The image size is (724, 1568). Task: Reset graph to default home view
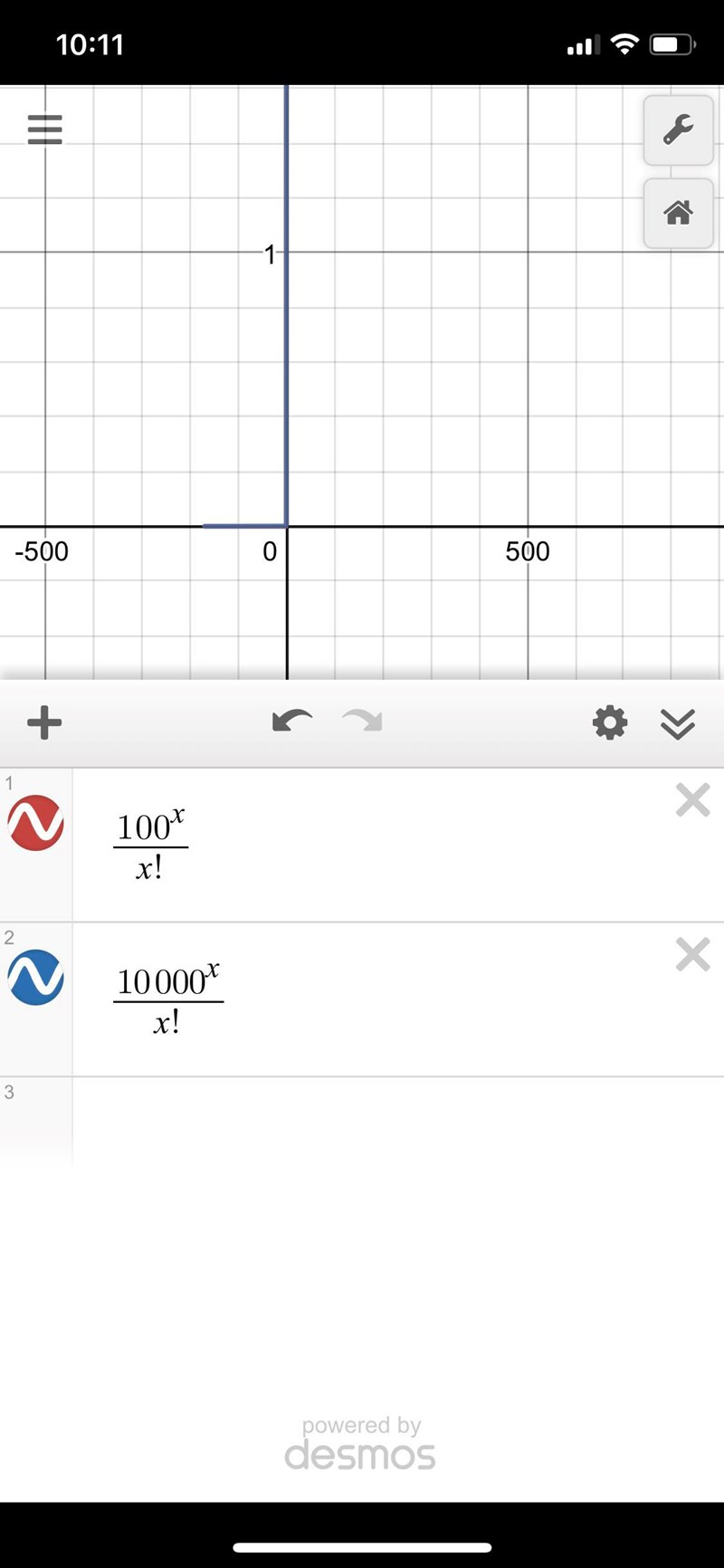(678, 213)
